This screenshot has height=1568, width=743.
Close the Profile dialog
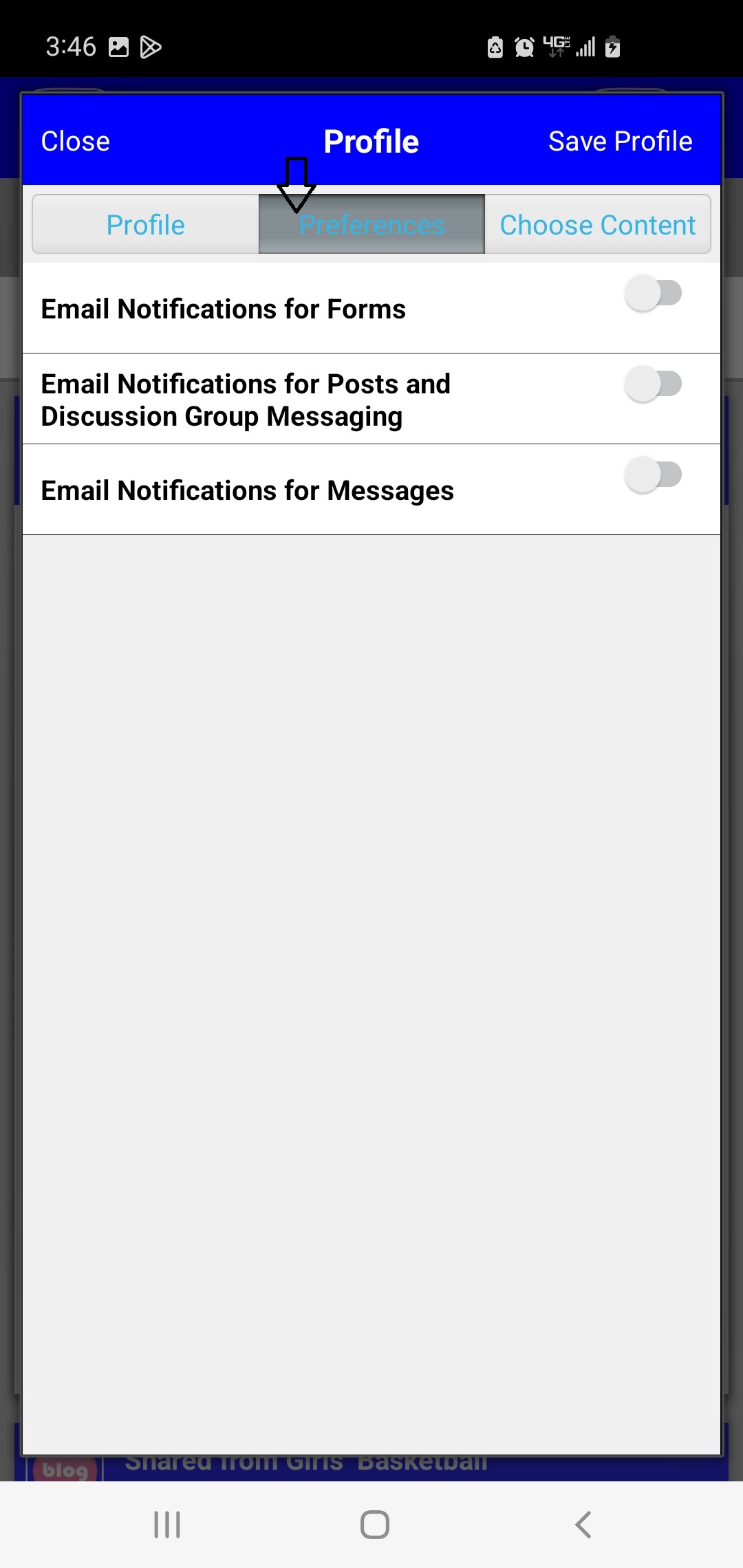point(76,141)
